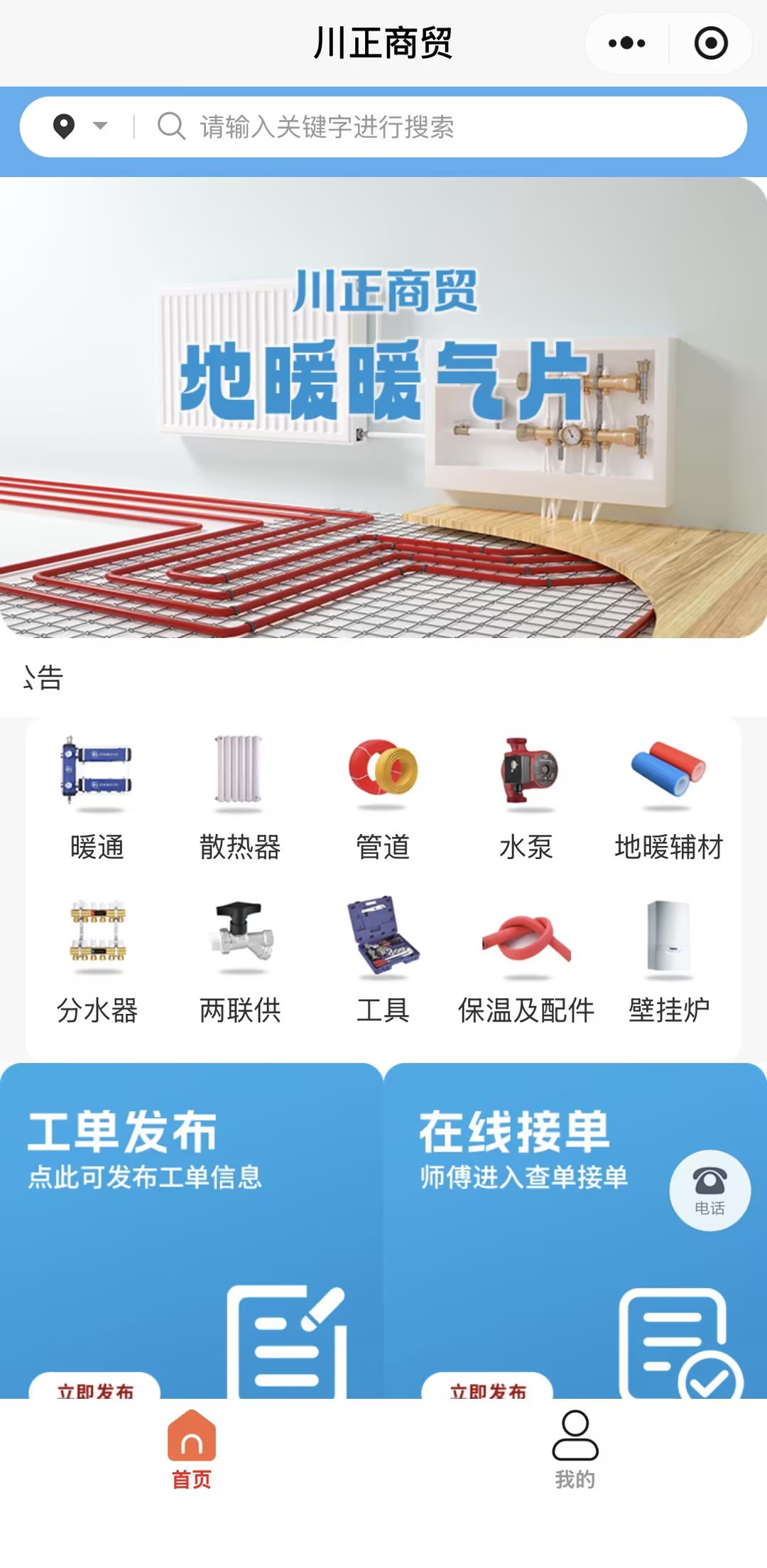View the 保温及配件 category
The height and width of the screenshot is (1568, 767).
click(x=526, y=961)
